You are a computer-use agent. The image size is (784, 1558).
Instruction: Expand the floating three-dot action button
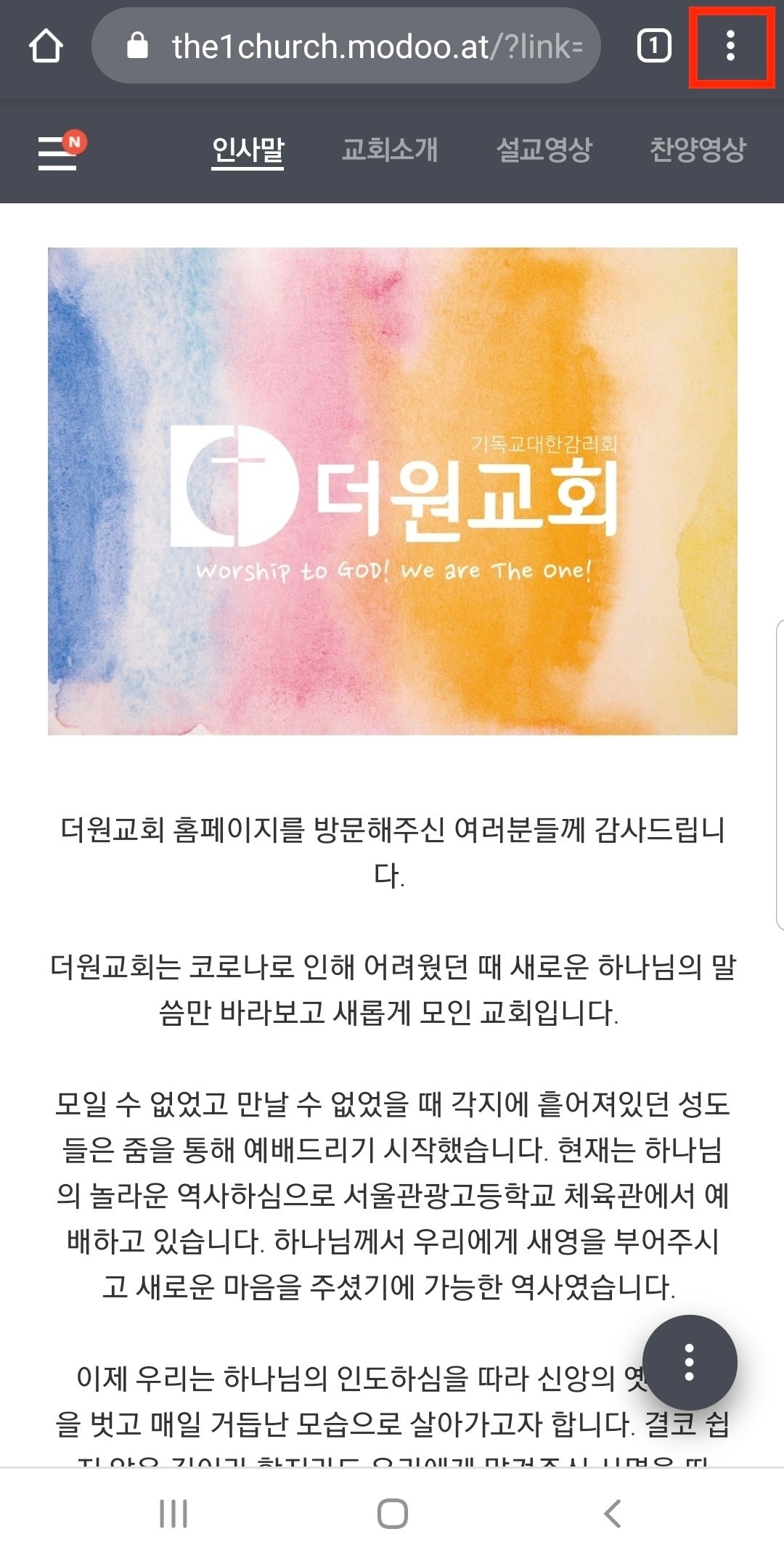(689, 1362)
